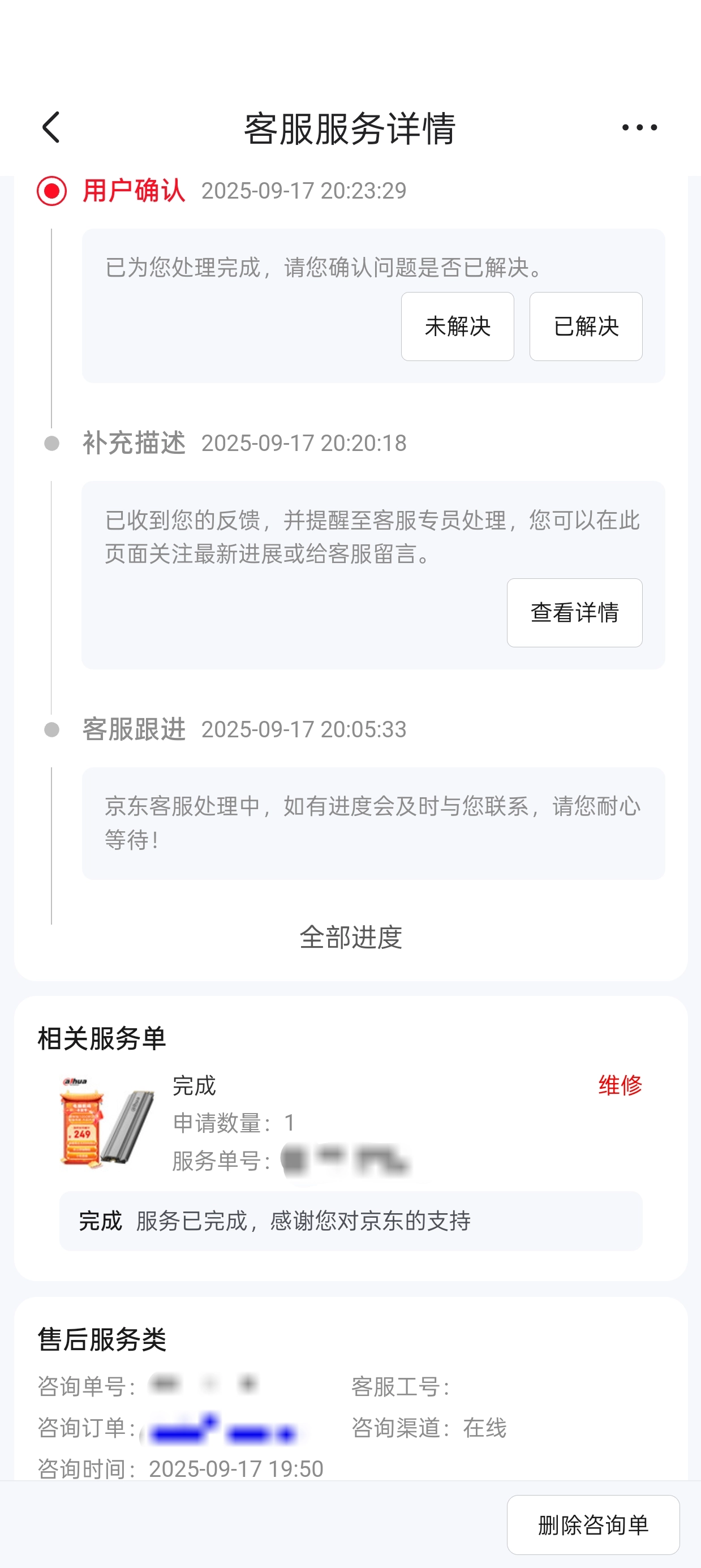Go back from 客服服务详情
701x1568 pixels.
click(51, 128)
